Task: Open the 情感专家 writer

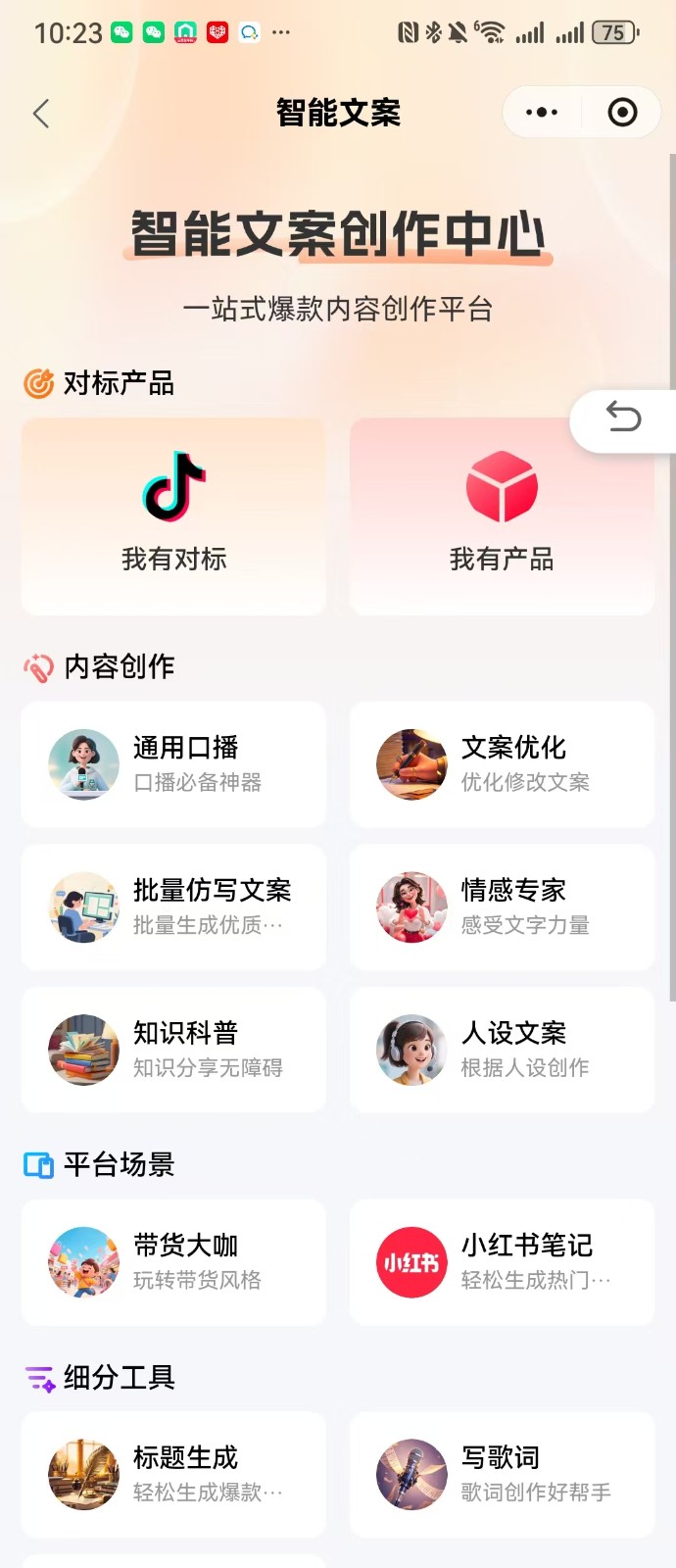Action: point(502,907)
